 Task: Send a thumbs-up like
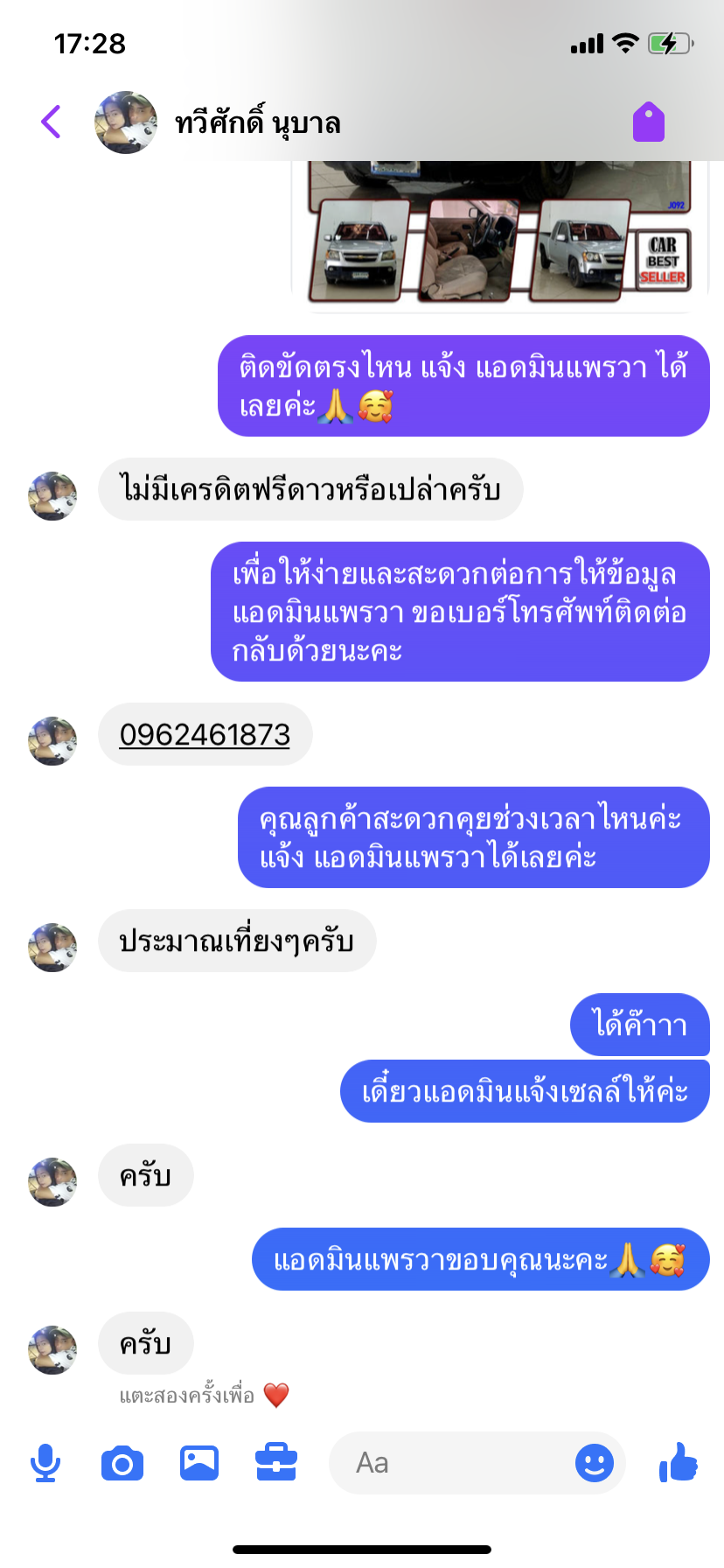(679, 1462)
